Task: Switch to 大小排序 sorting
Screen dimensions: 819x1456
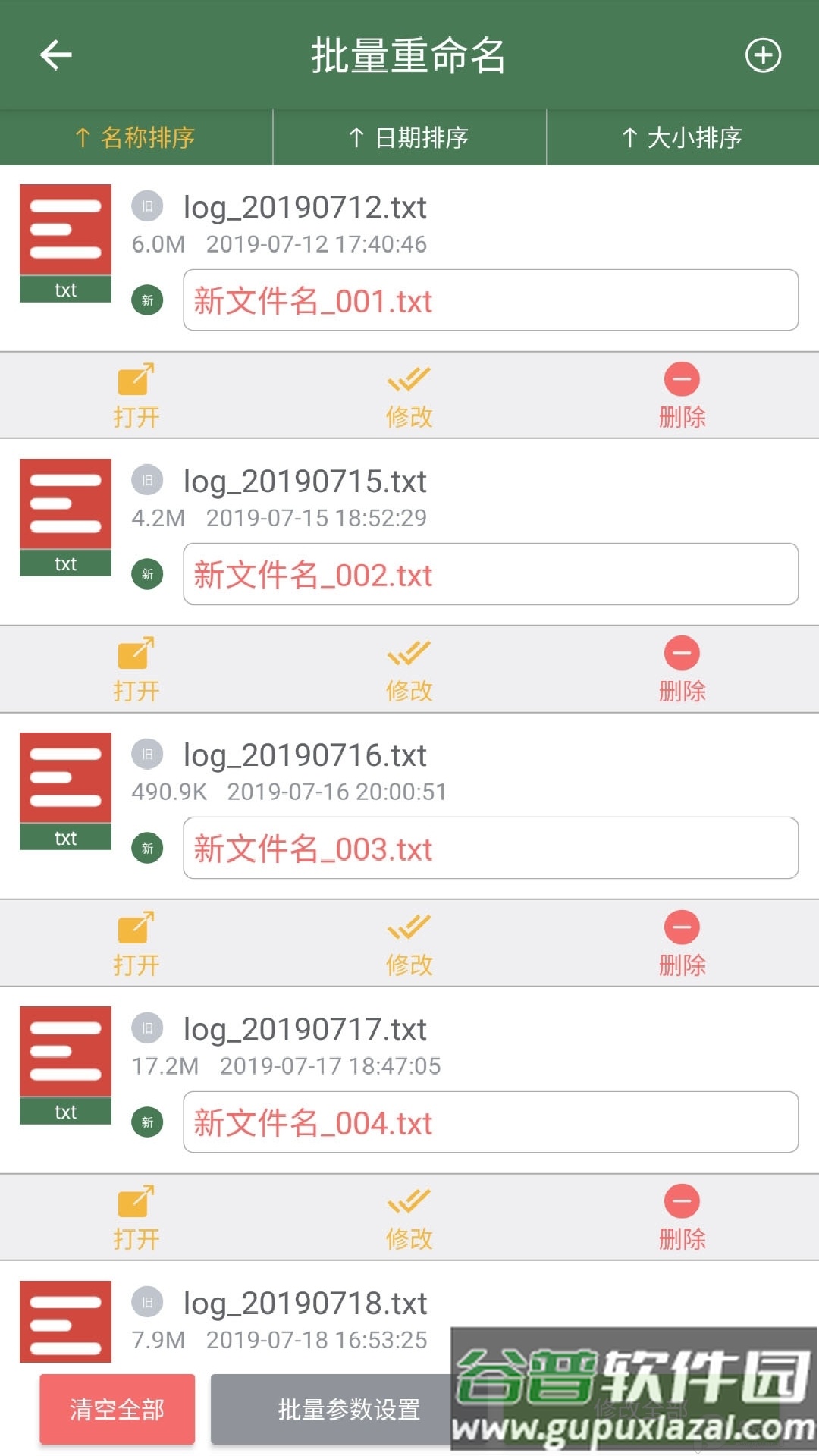Action: [x=682, y=137]
